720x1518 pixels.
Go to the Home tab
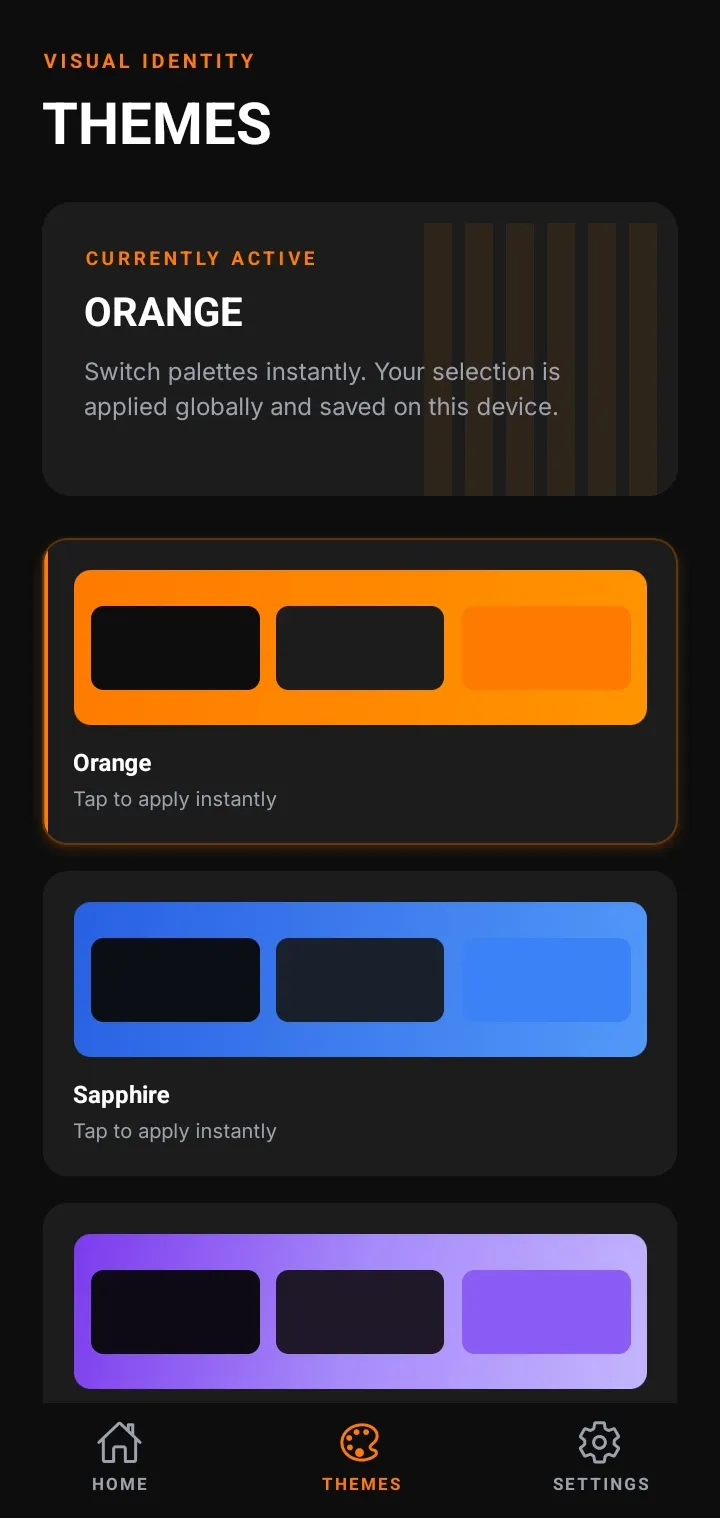coord(120,1458)
